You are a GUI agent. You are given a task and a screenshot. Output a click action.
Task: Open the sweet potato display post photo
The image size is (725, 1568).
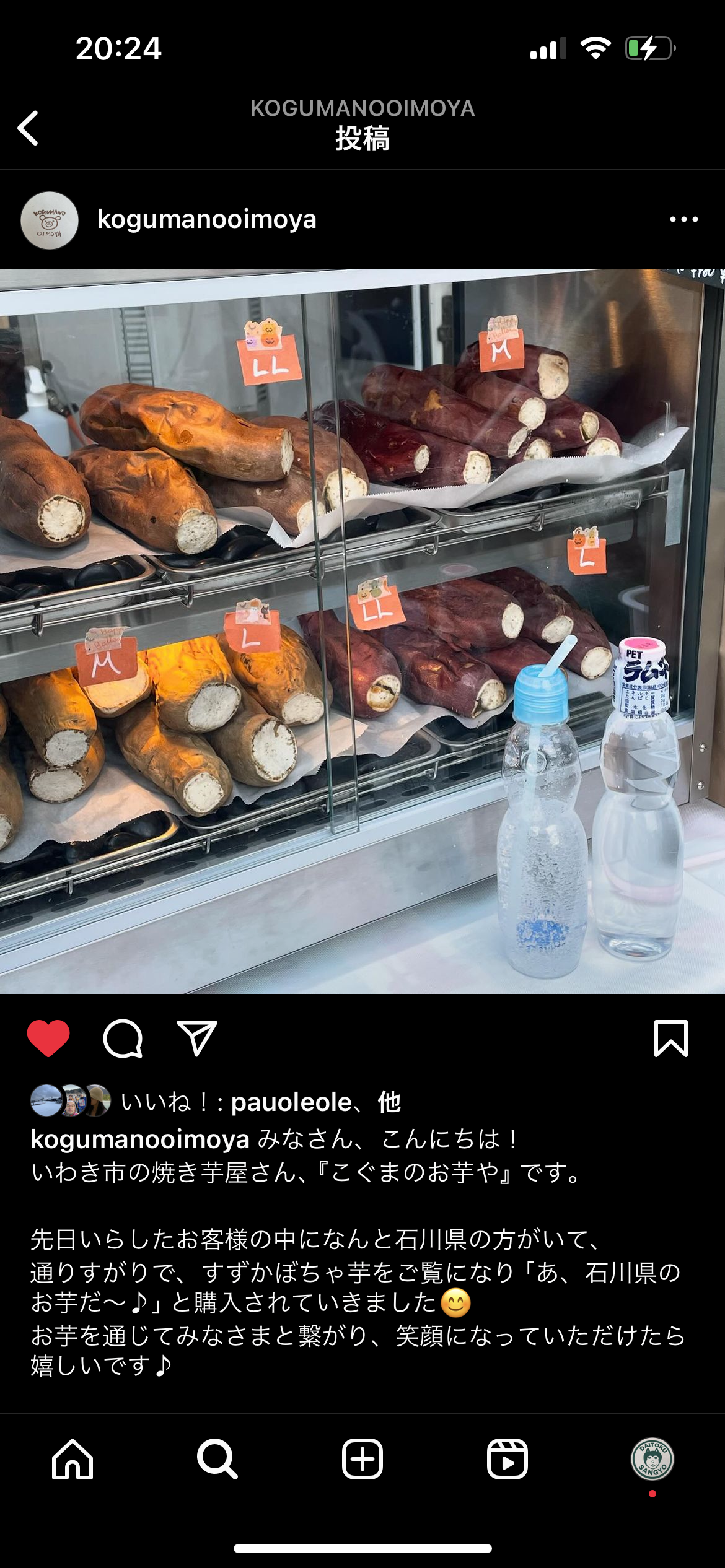pyautogui.click(x=362, y=632)
